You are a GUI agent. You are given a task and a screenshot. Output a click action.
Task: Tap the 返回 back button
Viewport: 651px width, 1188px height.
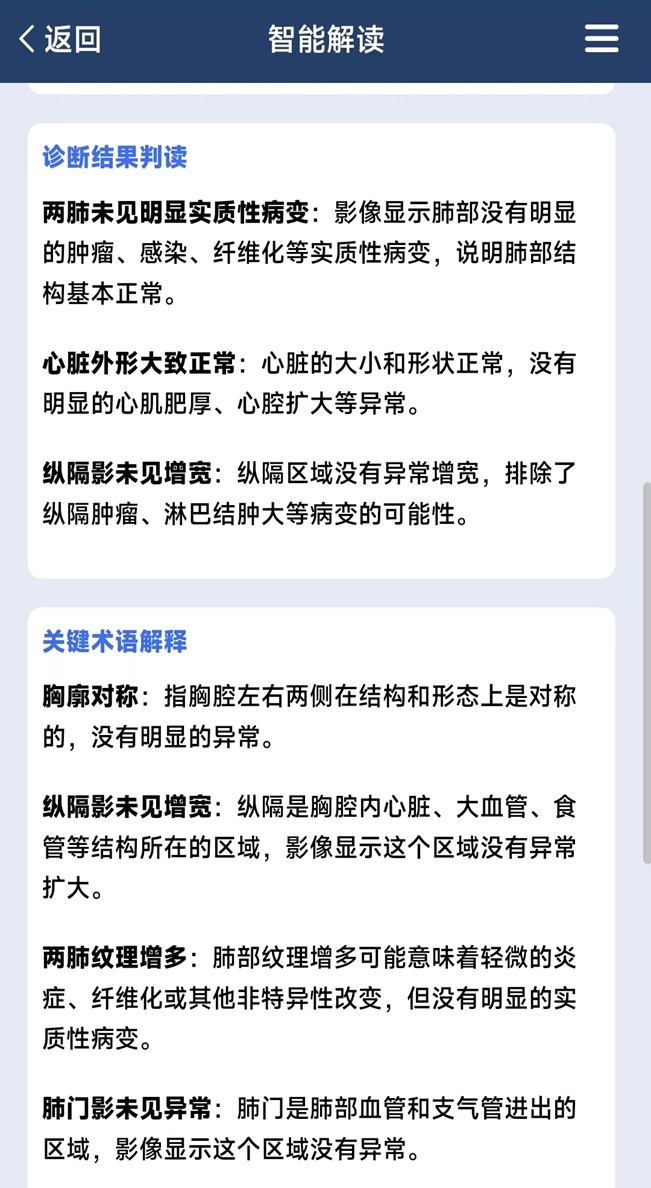click(60, 40)
